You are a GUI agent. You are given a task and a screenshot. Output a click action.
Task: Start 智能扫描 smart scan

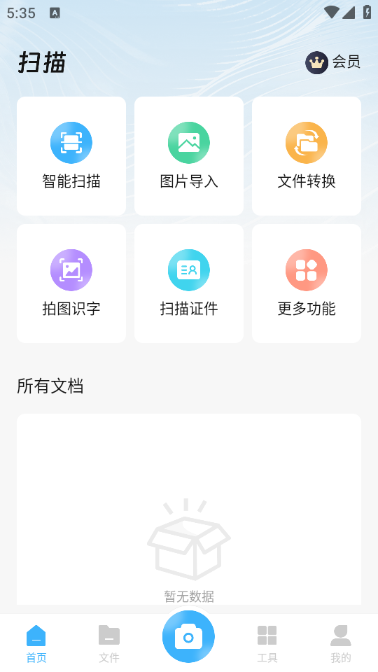pos(71,156)
